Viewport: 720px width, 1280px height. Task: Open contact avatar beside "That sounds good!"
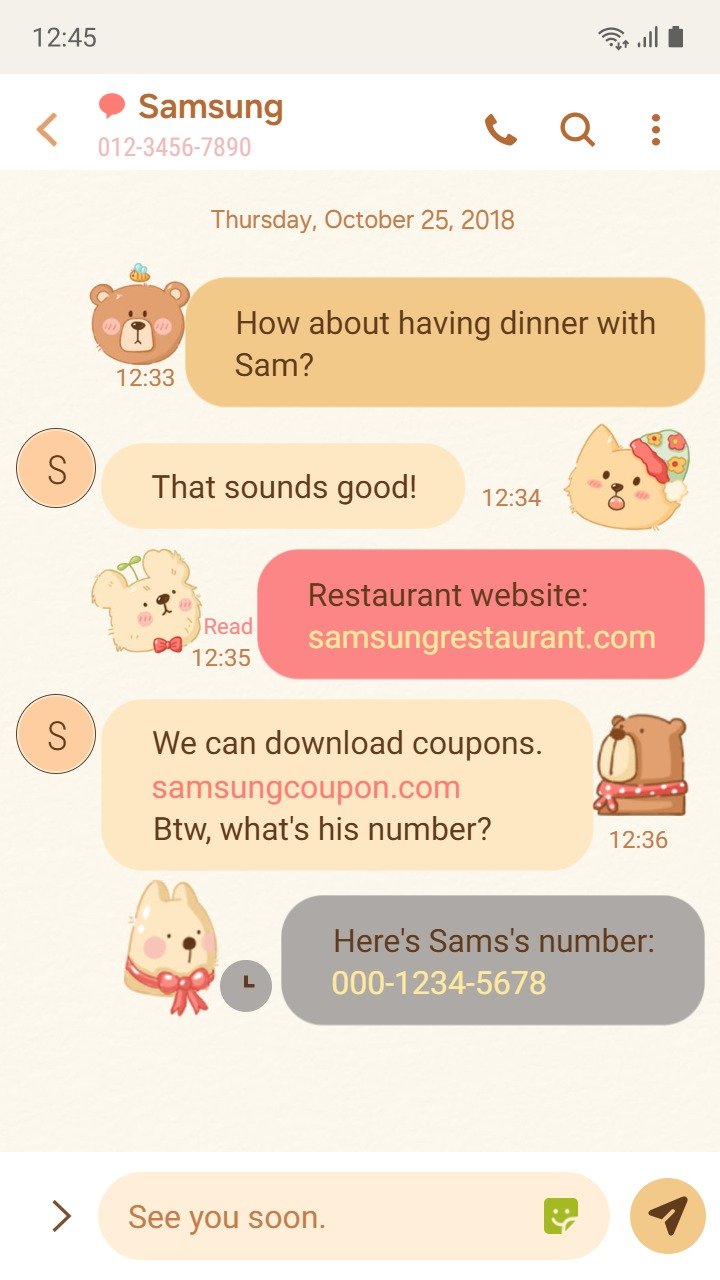click(x=56, y=469)
